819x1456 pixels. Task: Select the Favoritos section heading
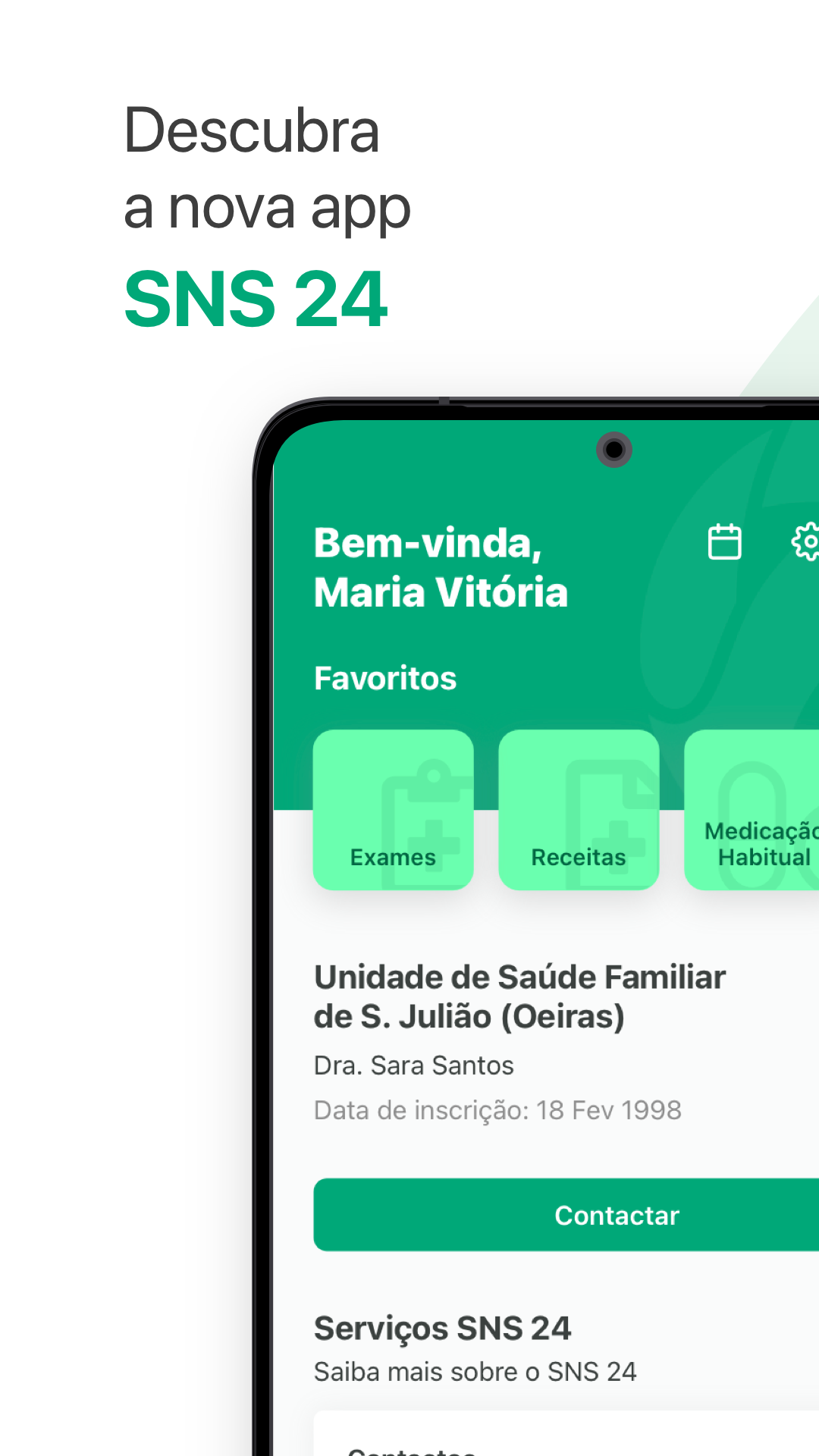point(385,678)
